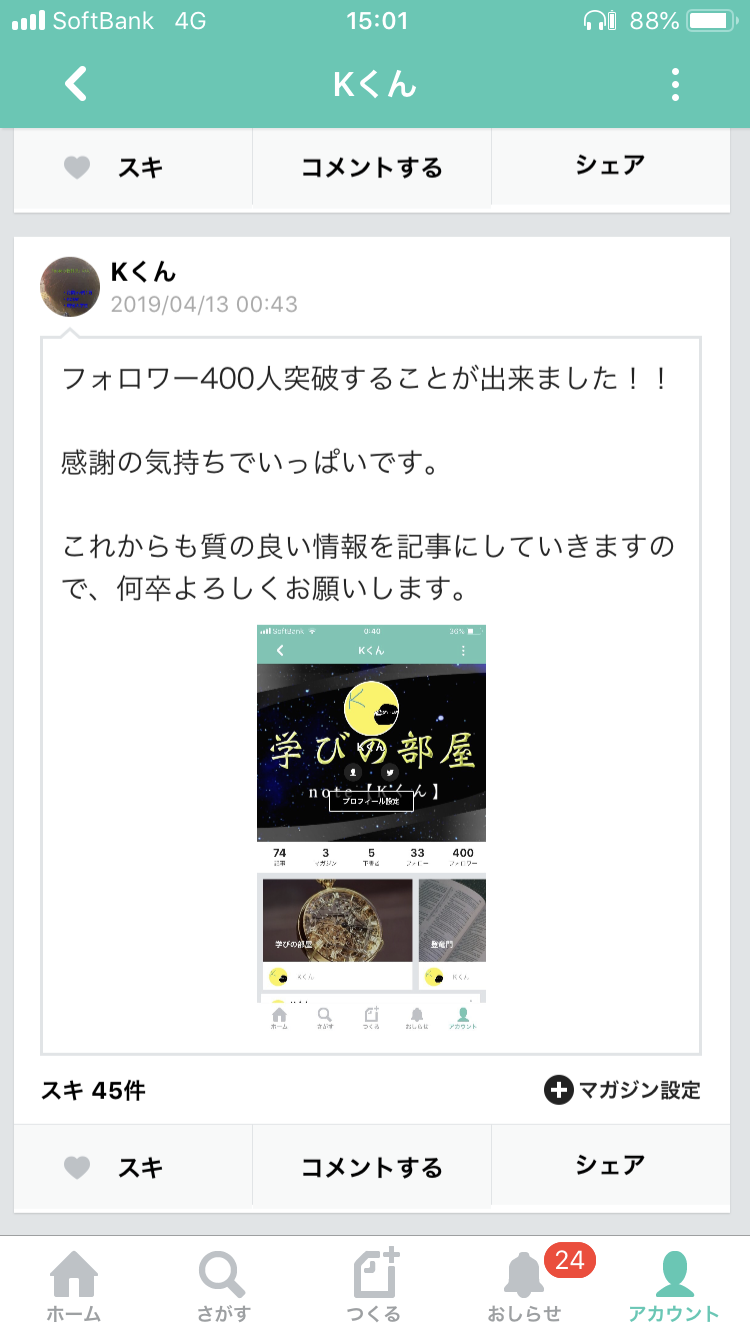Open the つくる create tab
The height and width of the screenshot is (1334, 750).
point(374,1286)
